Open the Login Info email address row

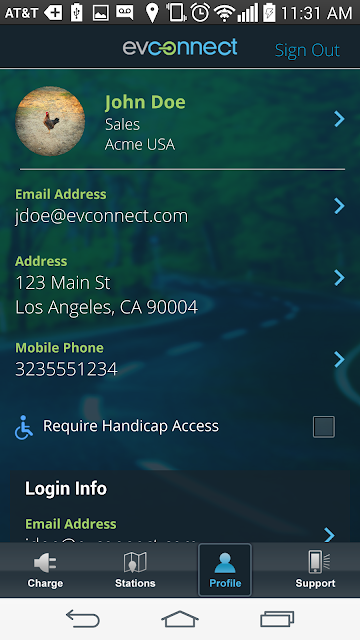pos(180,530)
